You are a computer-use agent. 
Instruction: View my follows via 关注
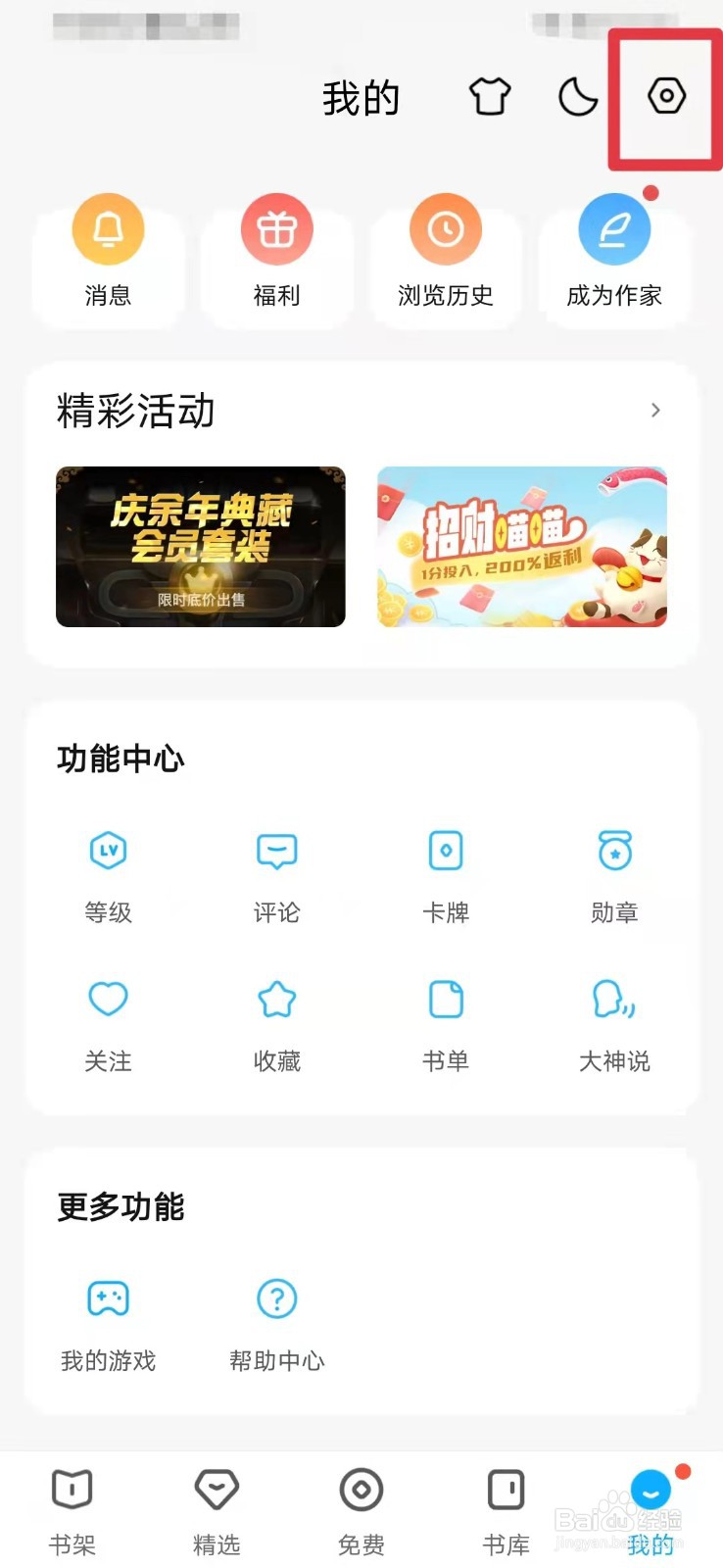pyautogui.click(x=108, y=1000)
